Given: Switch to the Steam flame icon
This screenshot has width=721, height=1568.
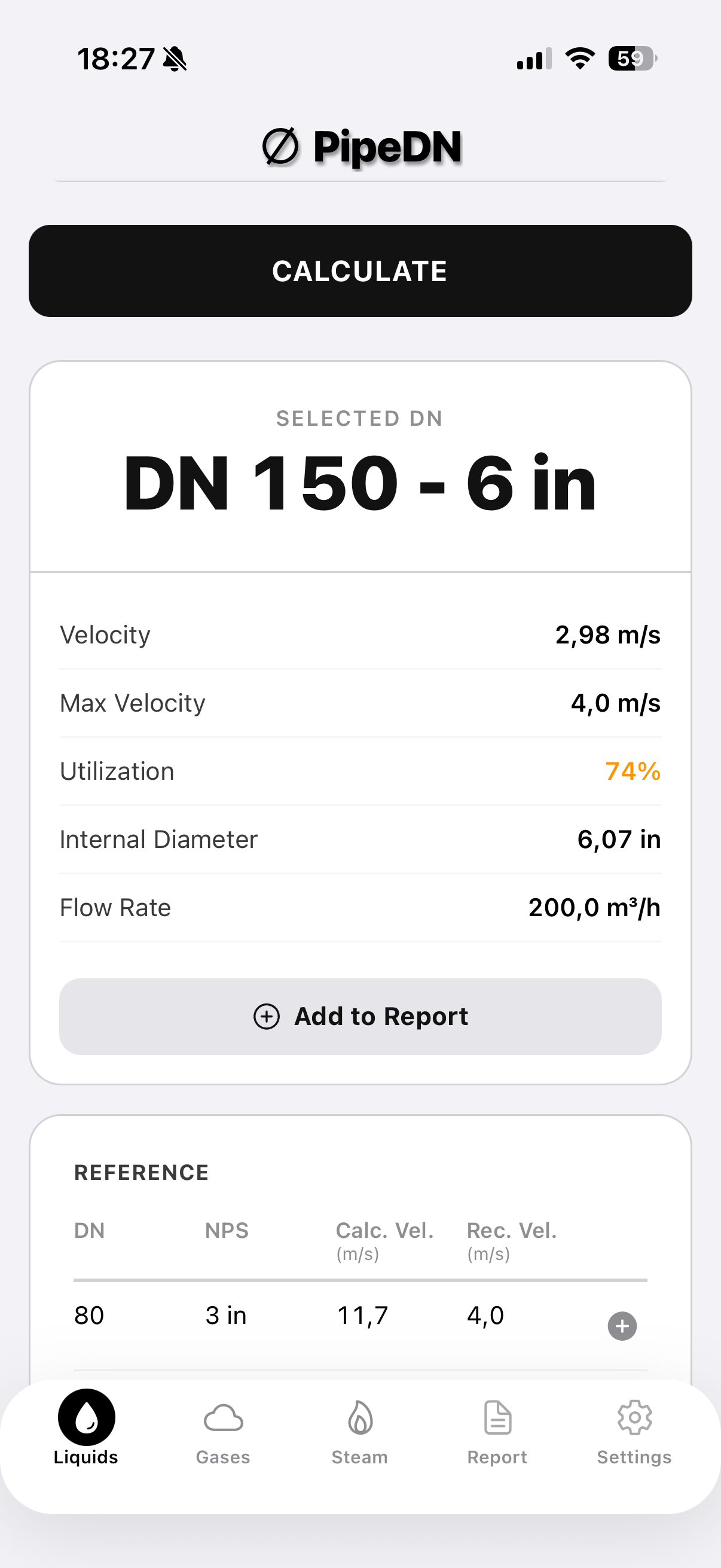Looking at the screenshot, I should point(359,1418).
